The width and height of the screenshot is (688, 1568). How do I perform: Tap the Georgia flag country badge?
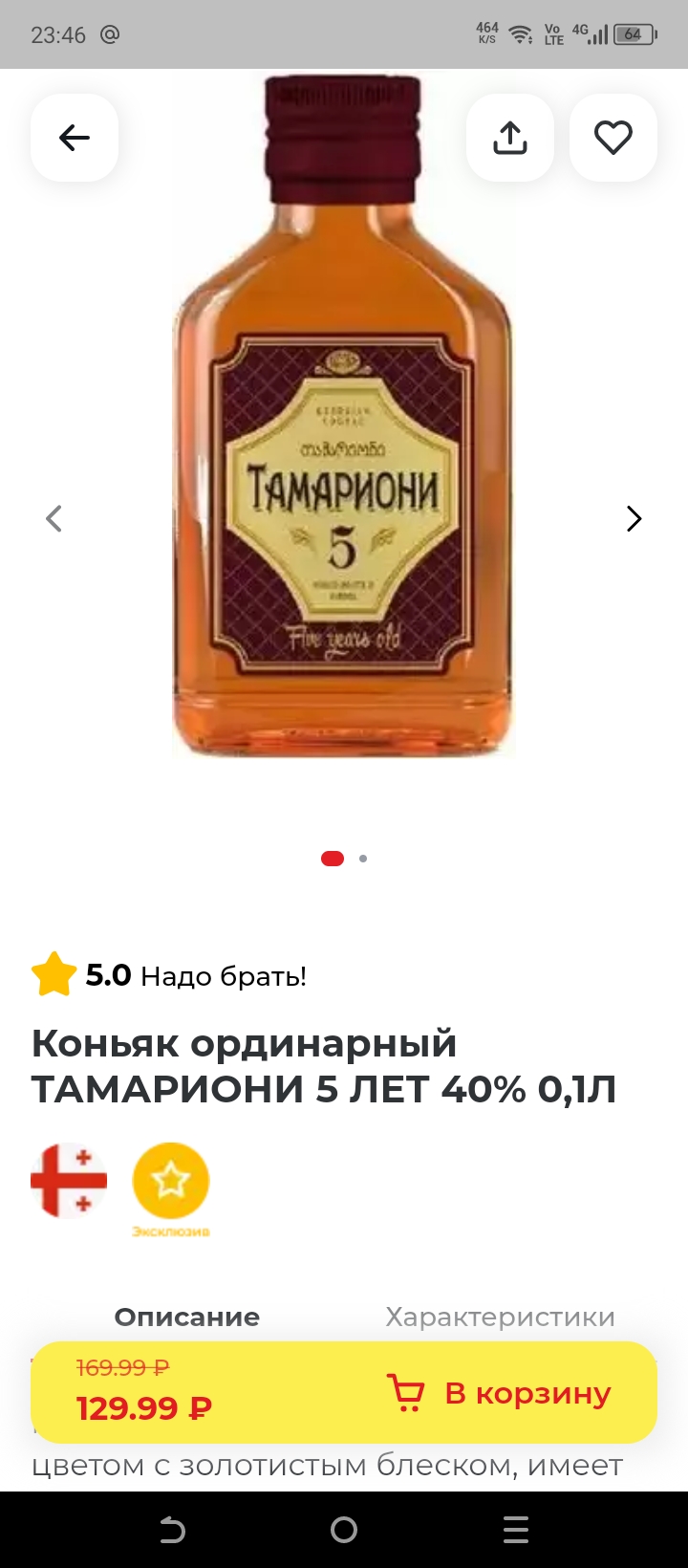69,1181
